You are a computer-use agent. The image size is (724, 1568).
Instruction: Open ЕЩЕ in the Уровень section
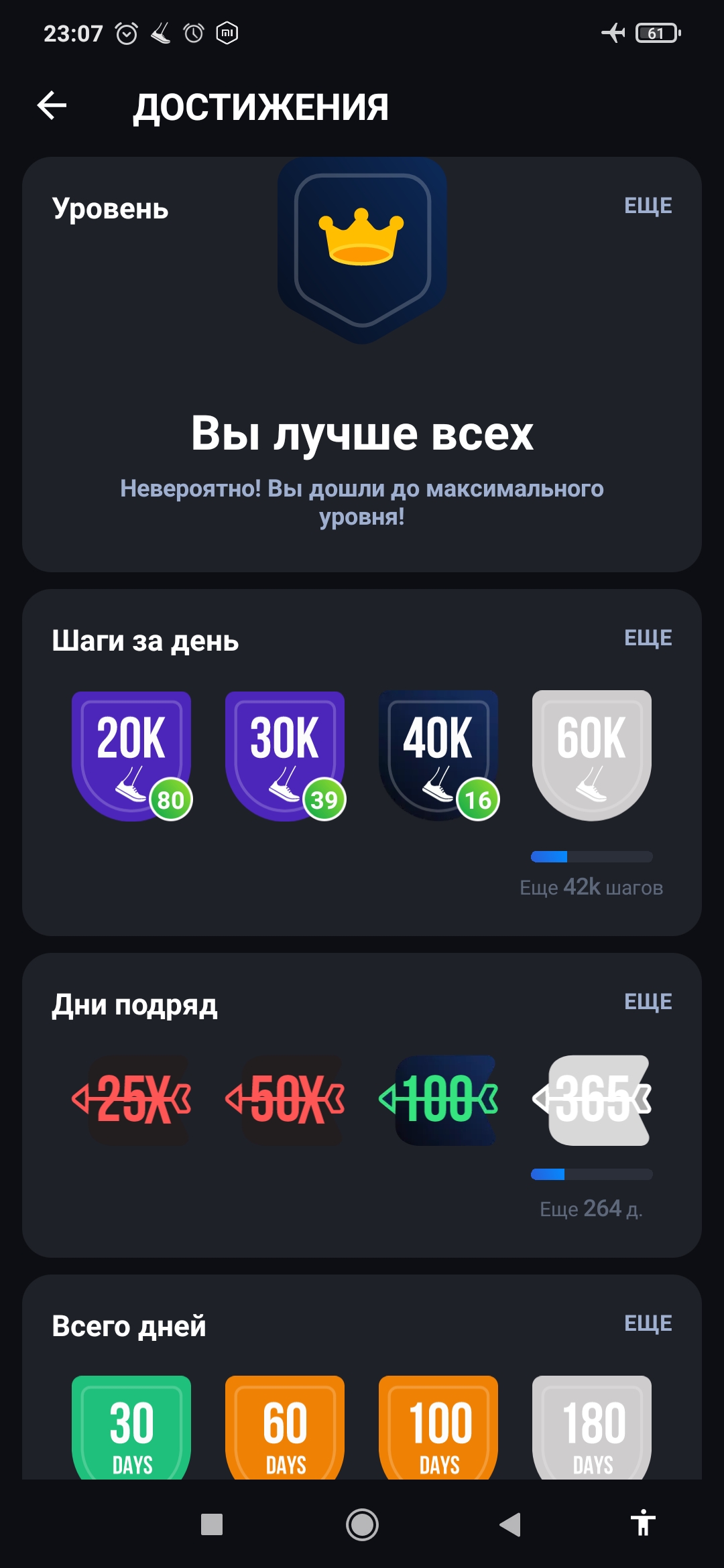[x=648, y=206]
